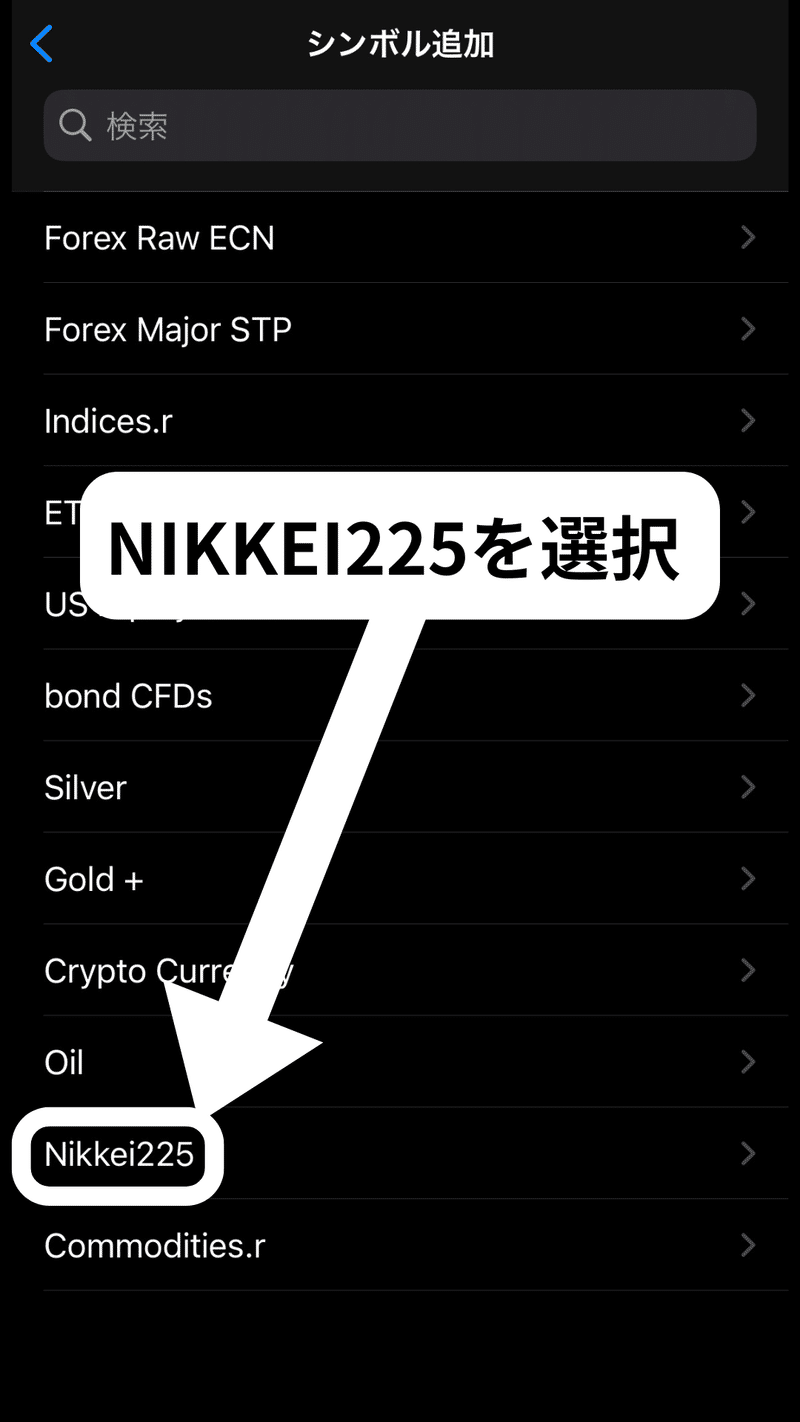Expand the Forex Major STP group
The width and height of the screenshot is (800, 1422).
click(748, 329)
